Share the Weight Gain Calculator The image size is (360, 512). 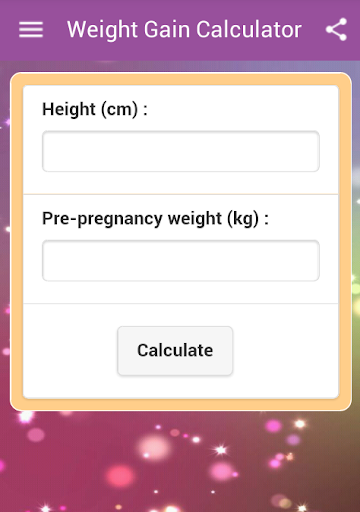pos(336,30)
